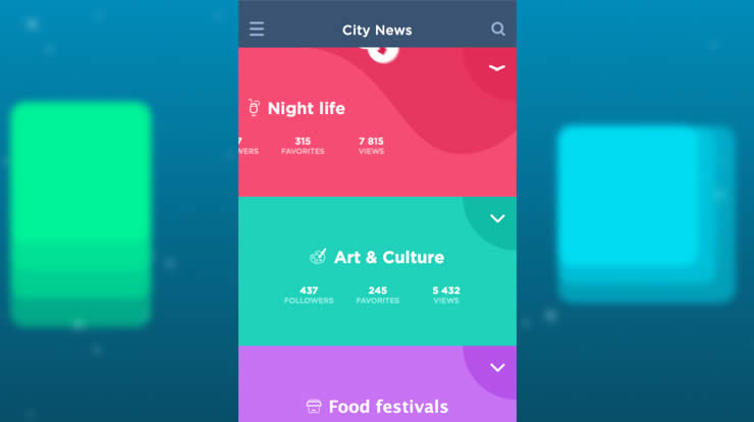Expand the Food festivals chevron
The height and width of the screenshot is (422, 754).
[x=497, y=367]
